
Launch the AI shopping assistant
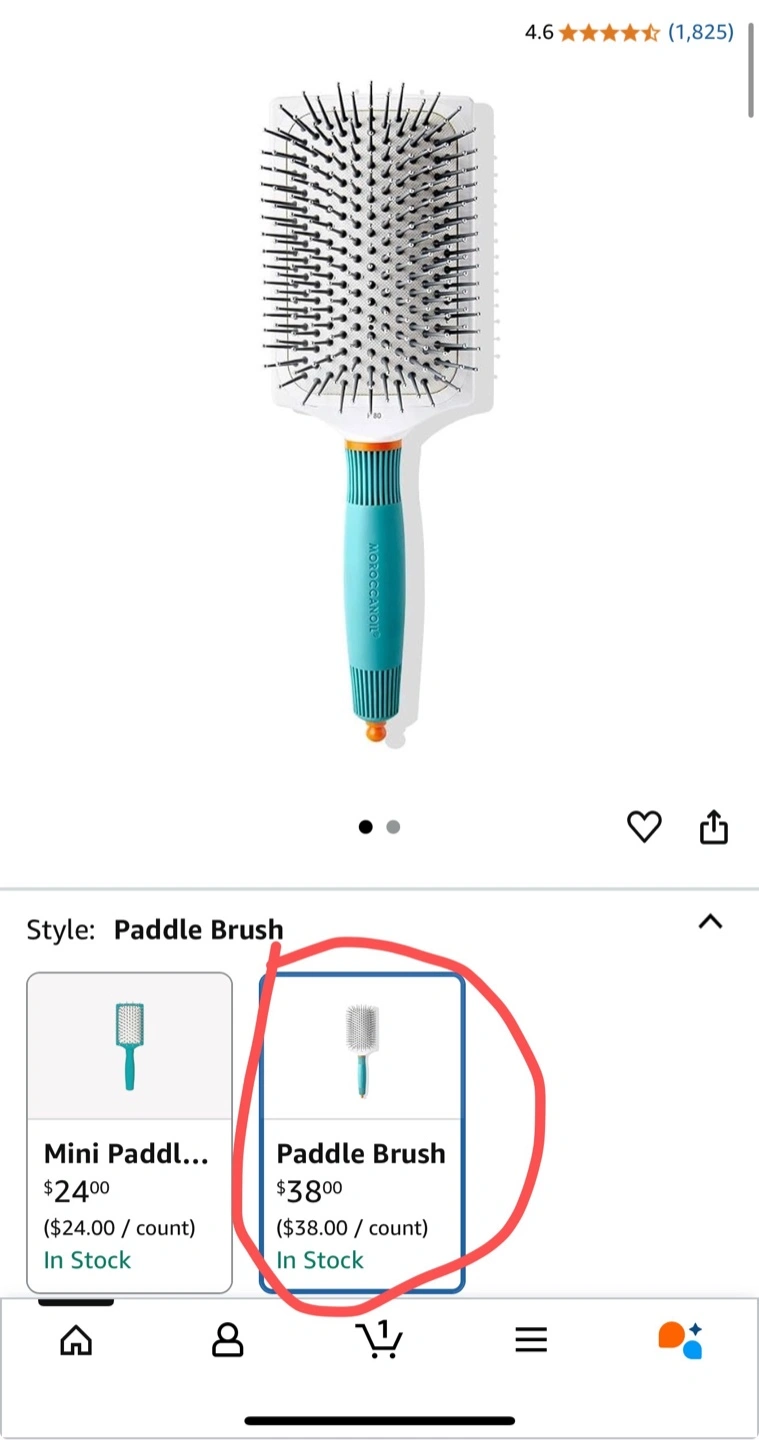pyautogui.click(x=681, y=1340)
